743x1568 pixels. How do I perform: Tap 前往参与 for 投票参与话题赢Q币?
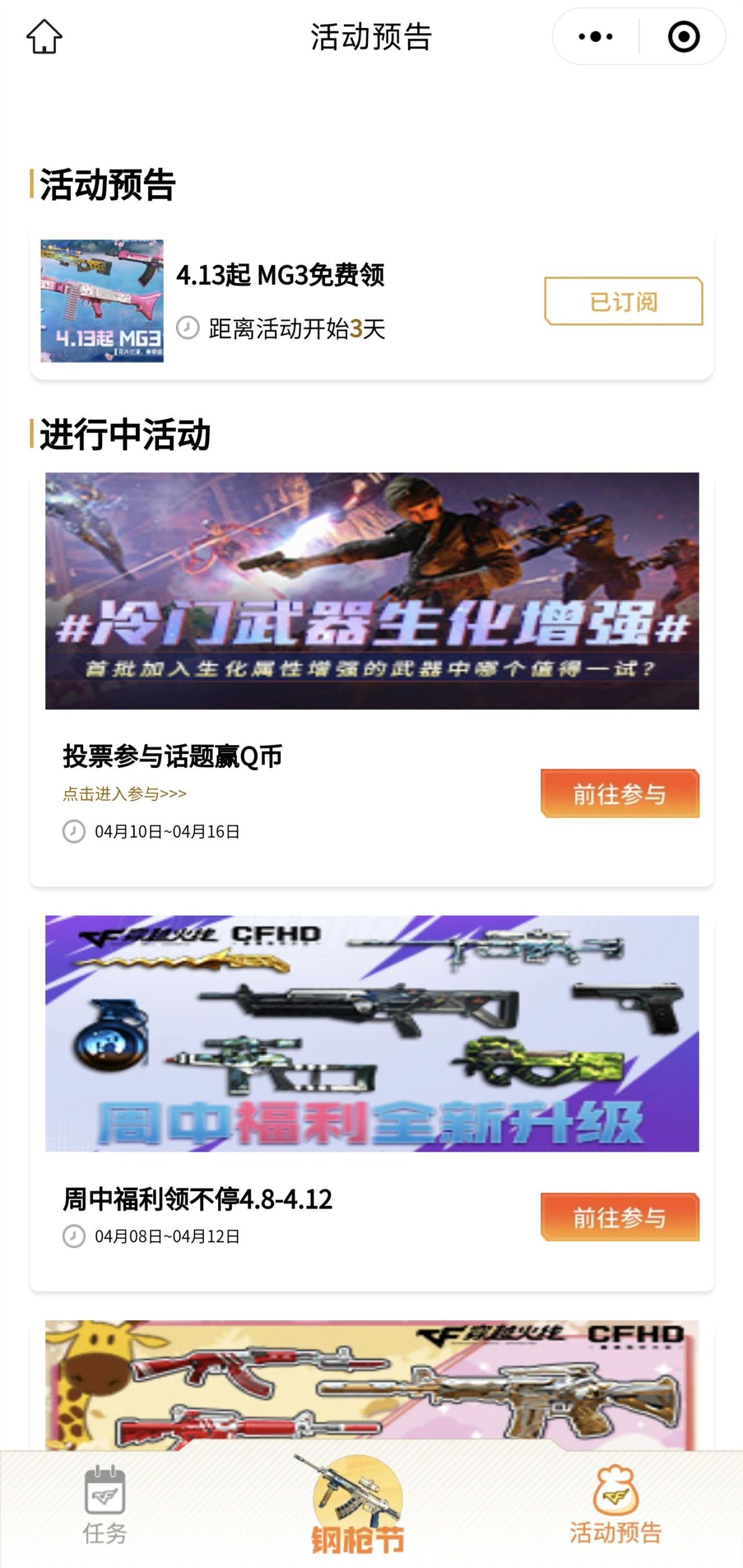[x=619, y=793]
